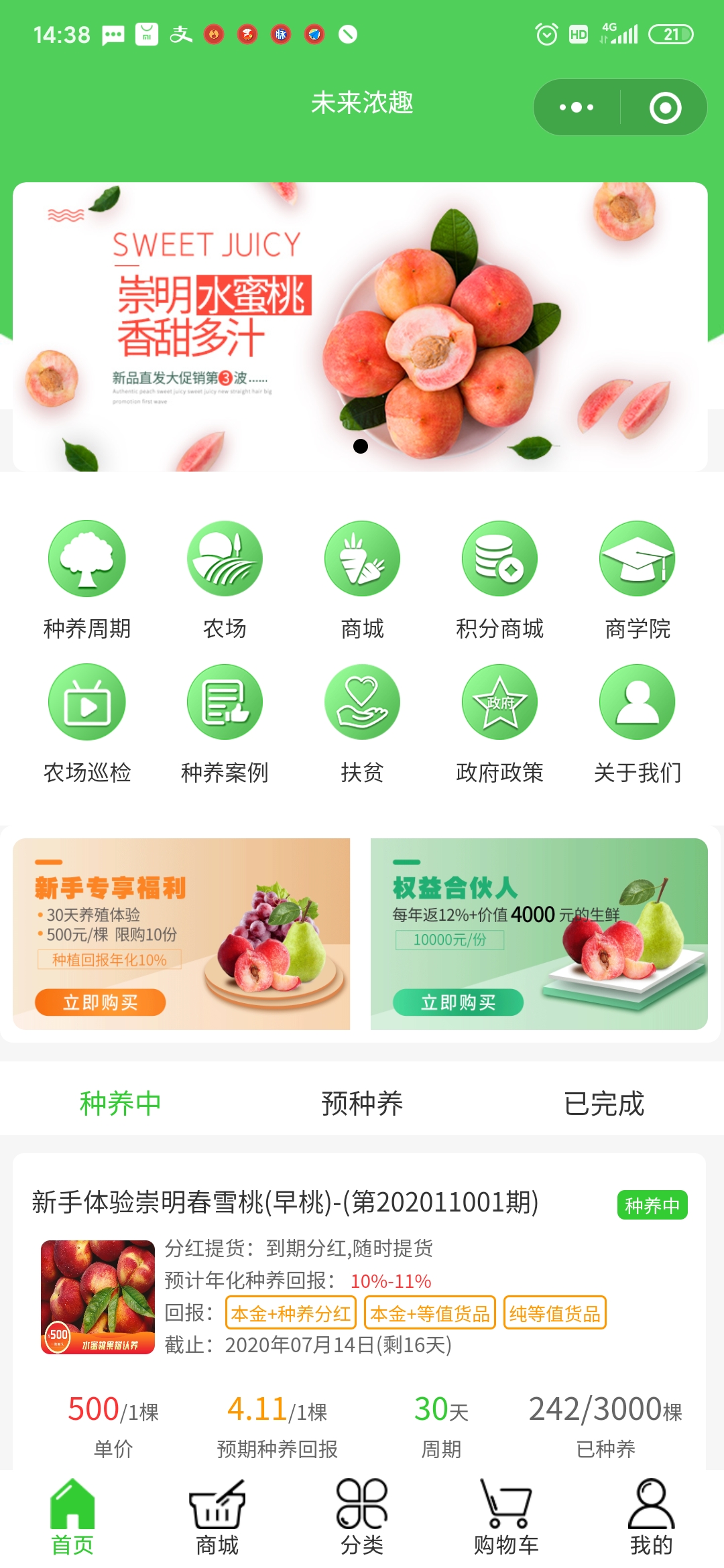Select the carousel indicator dot on the banner
This screenshot has height=1568, width=724.
click(362, 445)
